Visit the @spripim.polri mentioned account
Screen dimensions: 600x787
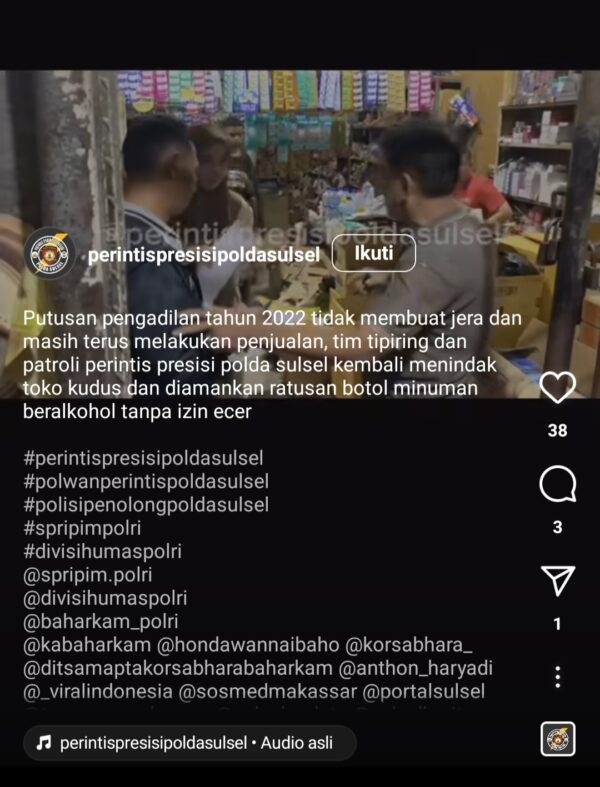tap(87, 575)
